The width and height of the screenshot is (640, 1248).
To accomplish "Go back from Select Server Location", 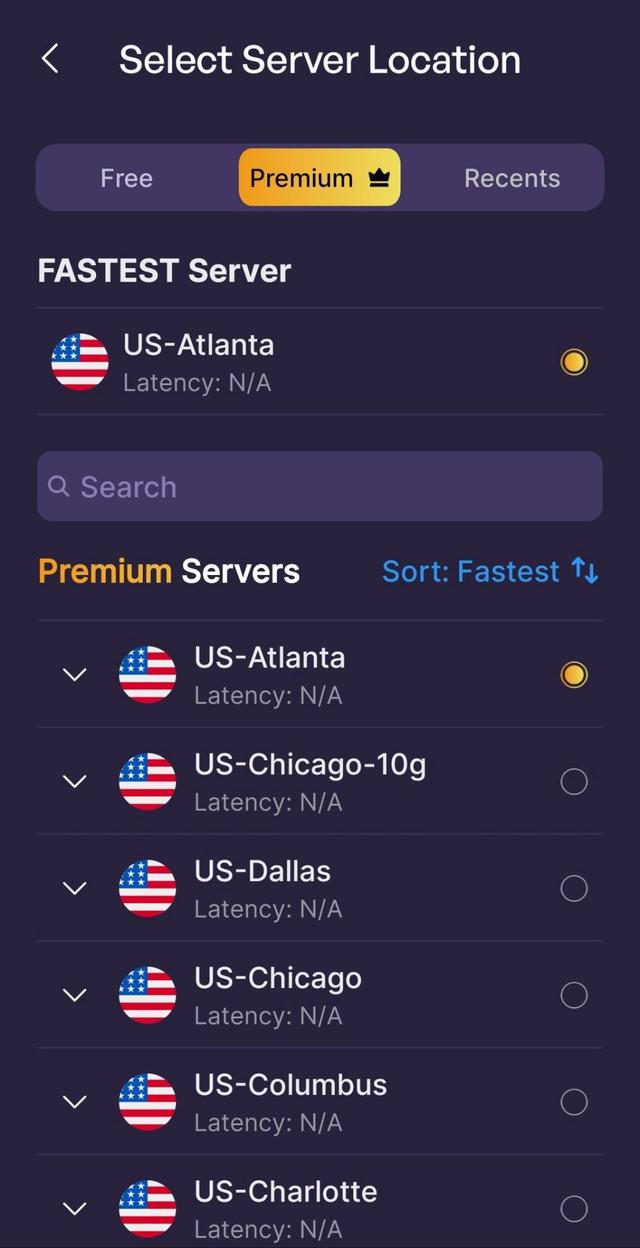I will click(x=50, y=59).
